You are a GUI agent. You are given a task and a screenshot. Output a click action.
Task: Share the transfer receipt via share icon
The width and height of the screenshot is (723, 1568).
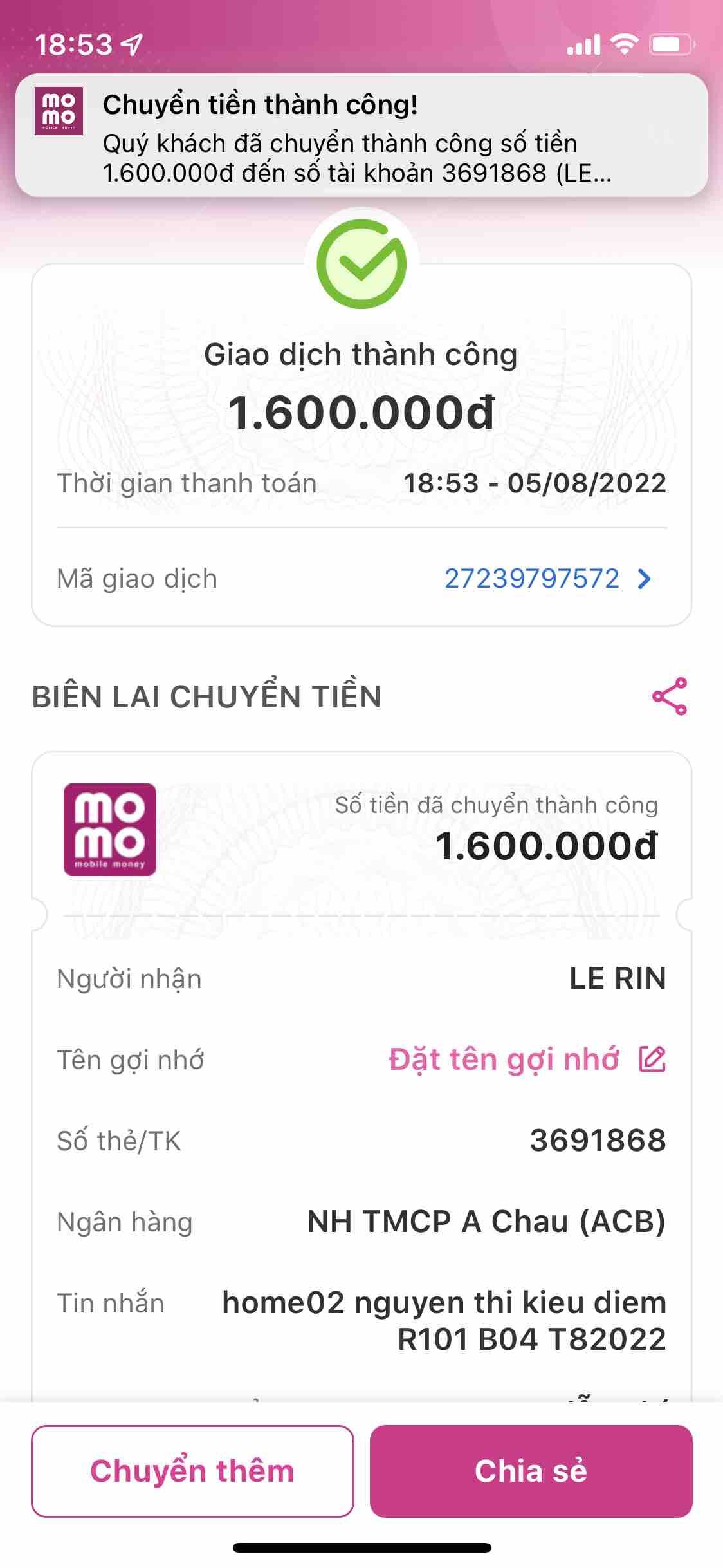(670, 696)
